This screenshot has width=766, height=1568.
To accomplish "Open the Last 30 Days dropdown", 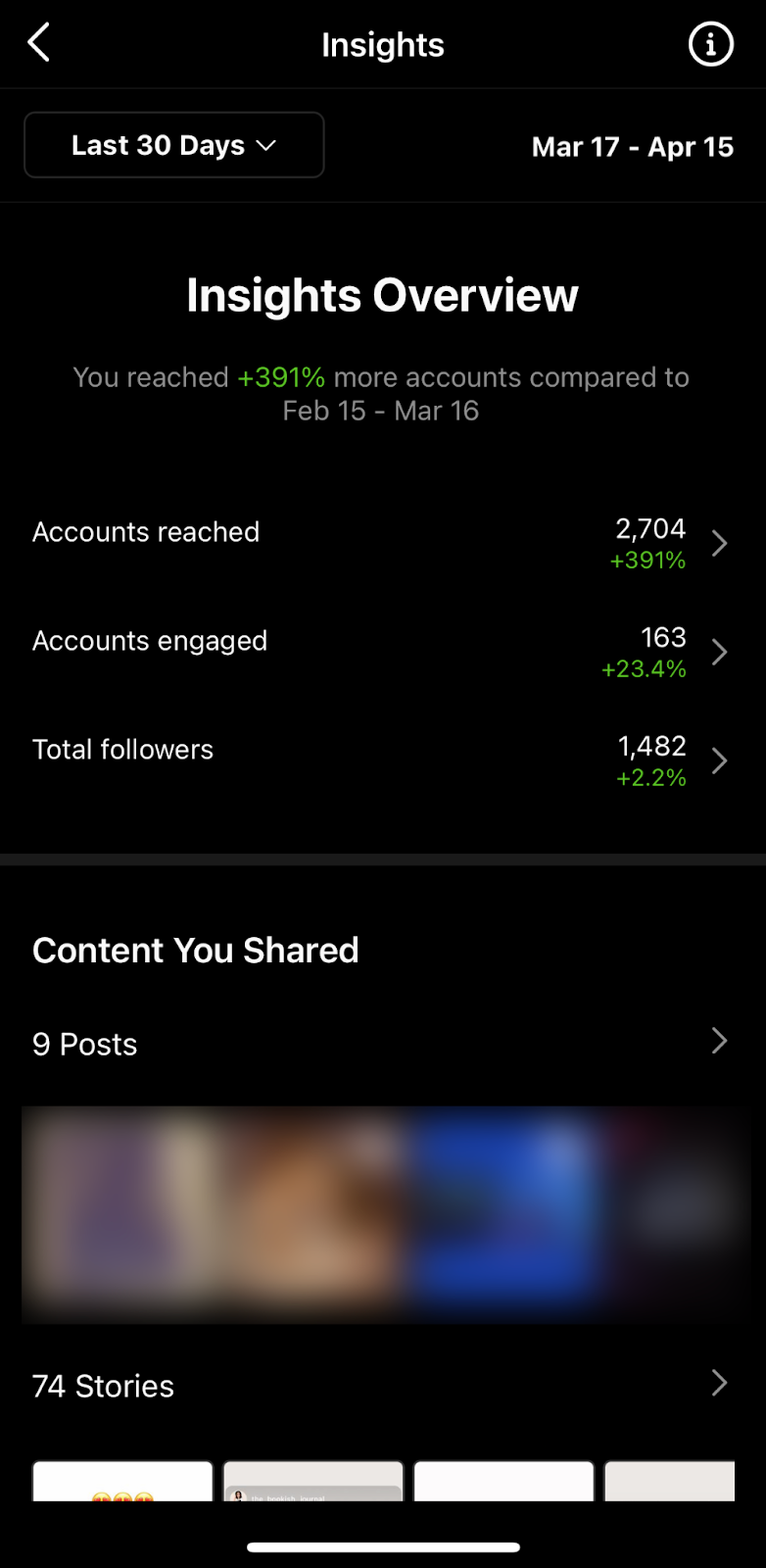I will point(174,145).
